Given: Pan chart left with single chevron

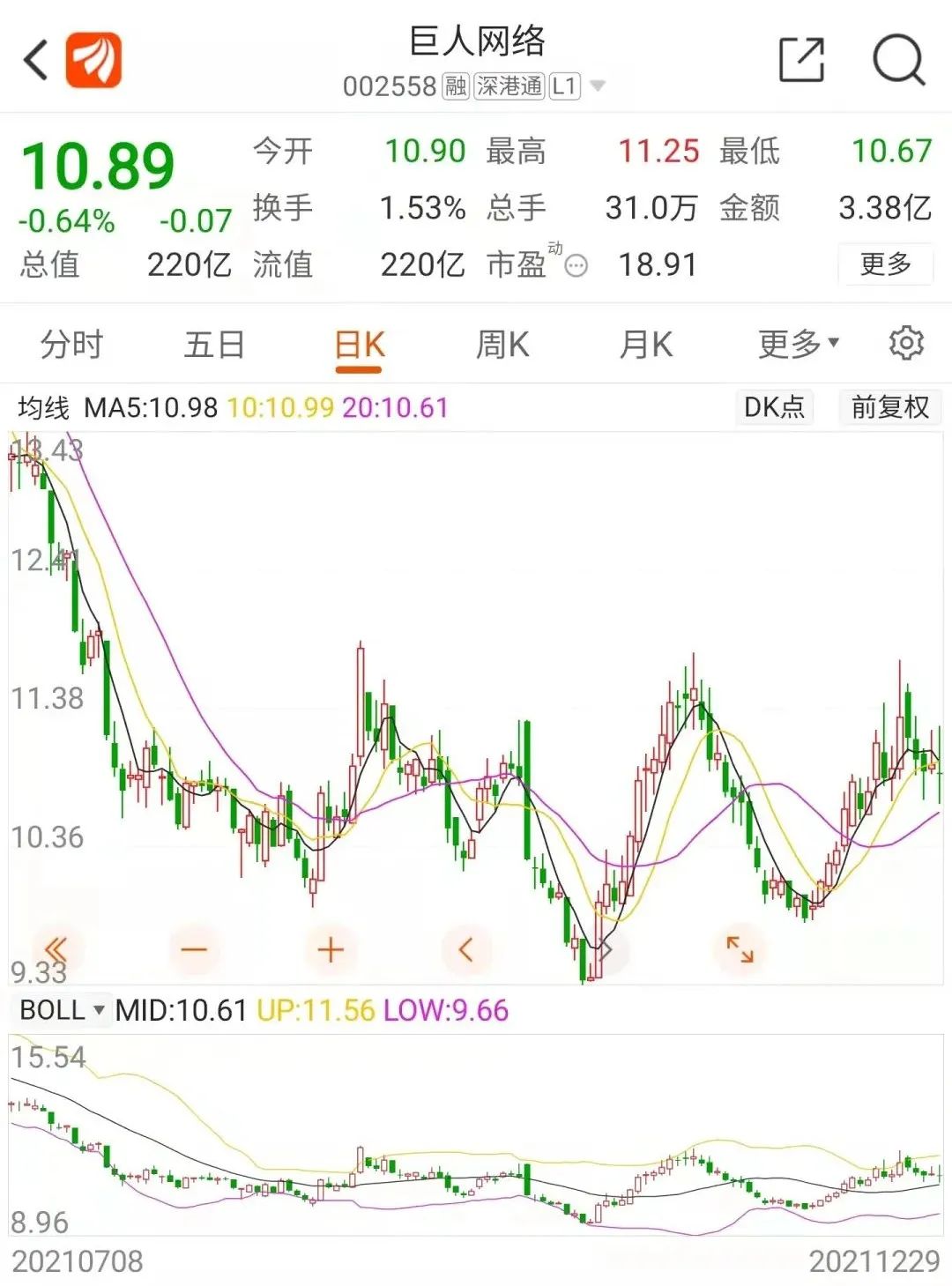Looking at the screenshot, I should 467,949.
